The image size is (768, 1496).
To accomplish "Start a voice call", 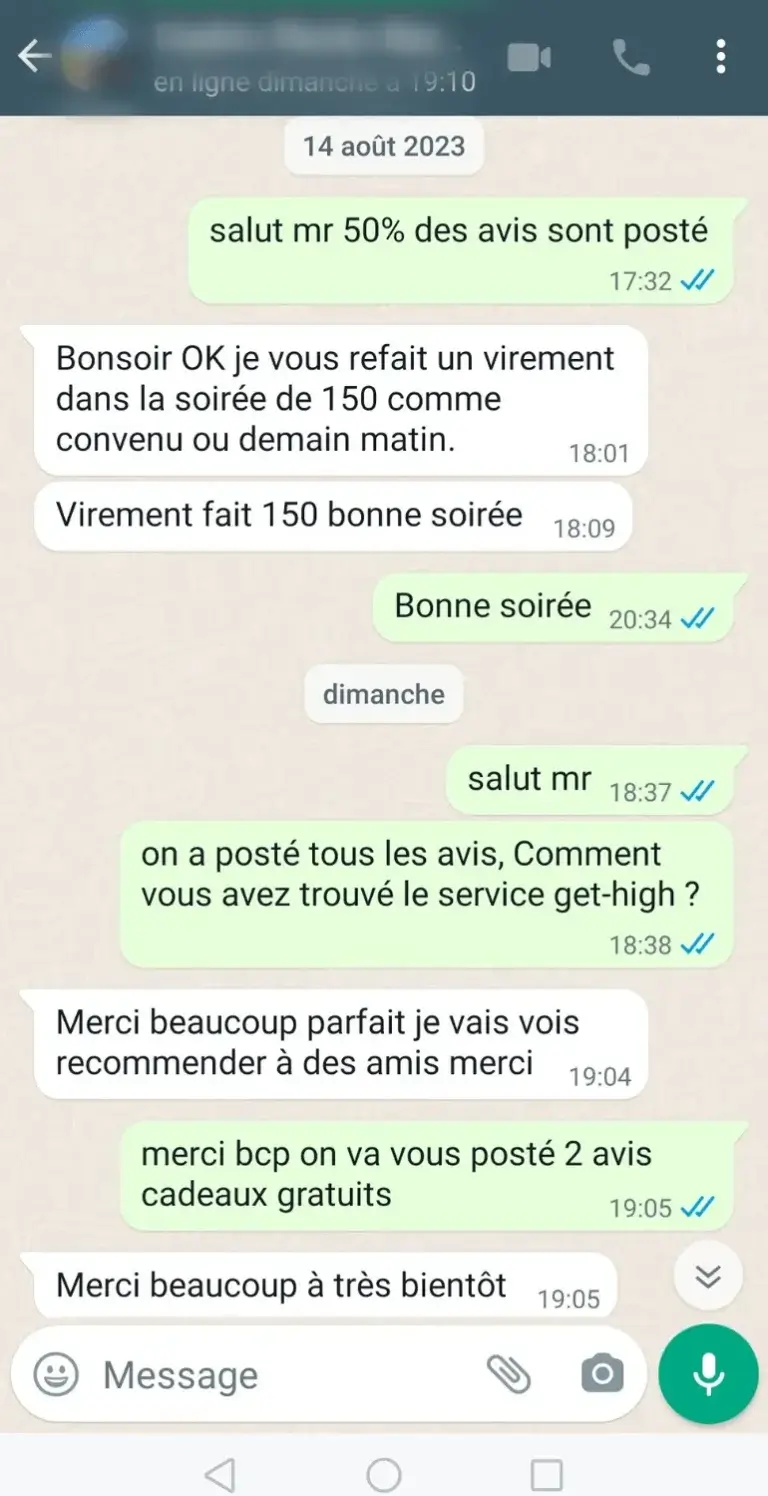I will pyautogui.click(x=629, y=57).
